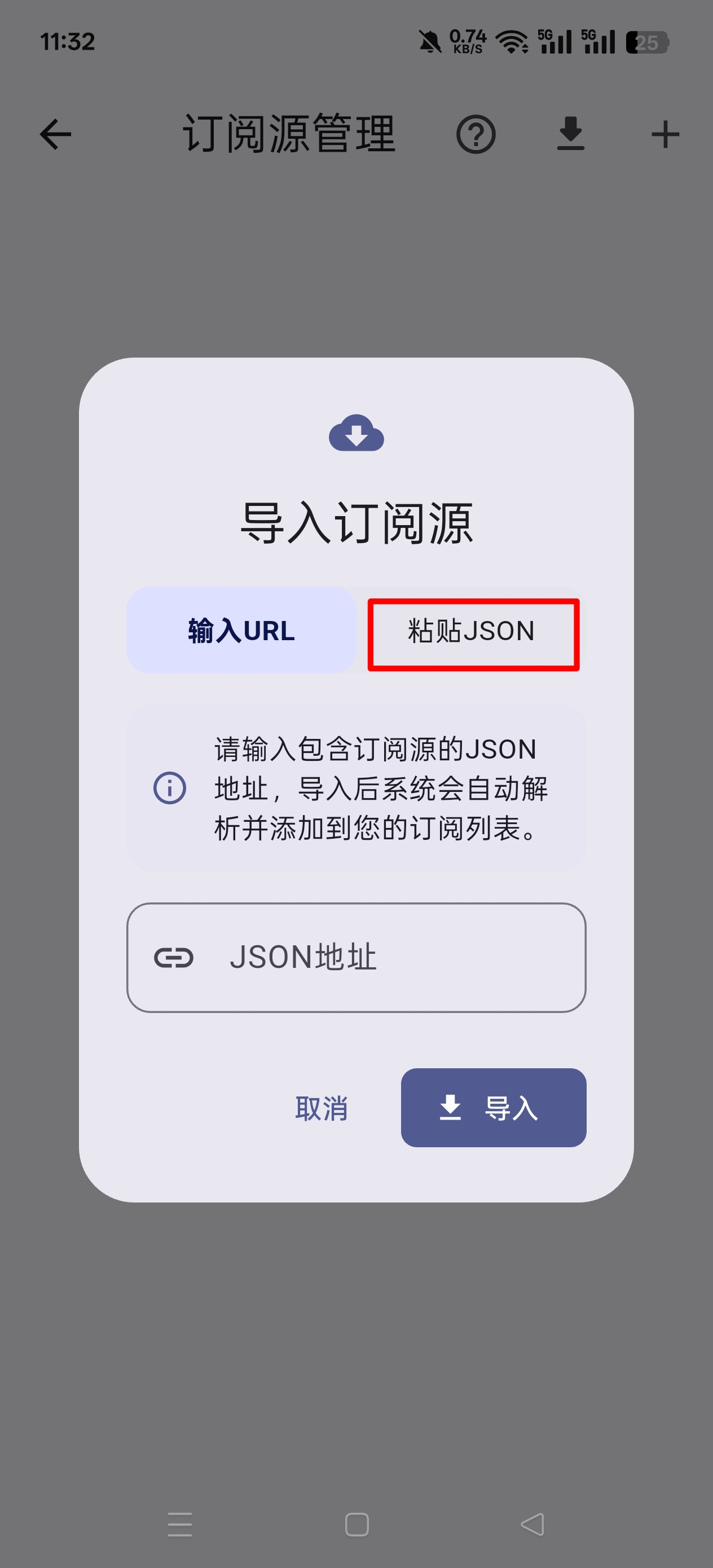This screenshot has width=713, height=1568.
Task: Dismiss the dialog with 取消
Action: tap(322, 1108)
